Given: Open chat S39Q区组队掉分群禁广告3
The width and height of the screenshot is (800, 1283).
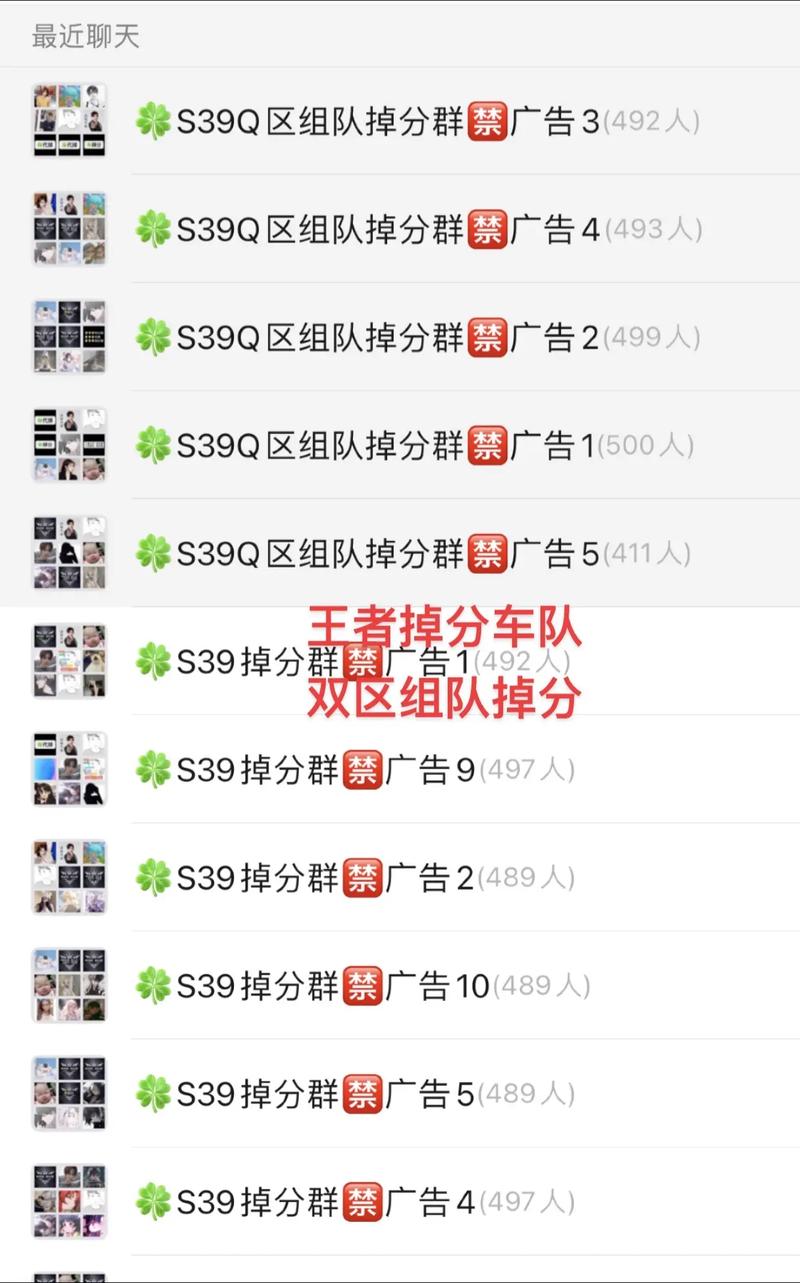Looking at the screenshot, I should 400,120.
